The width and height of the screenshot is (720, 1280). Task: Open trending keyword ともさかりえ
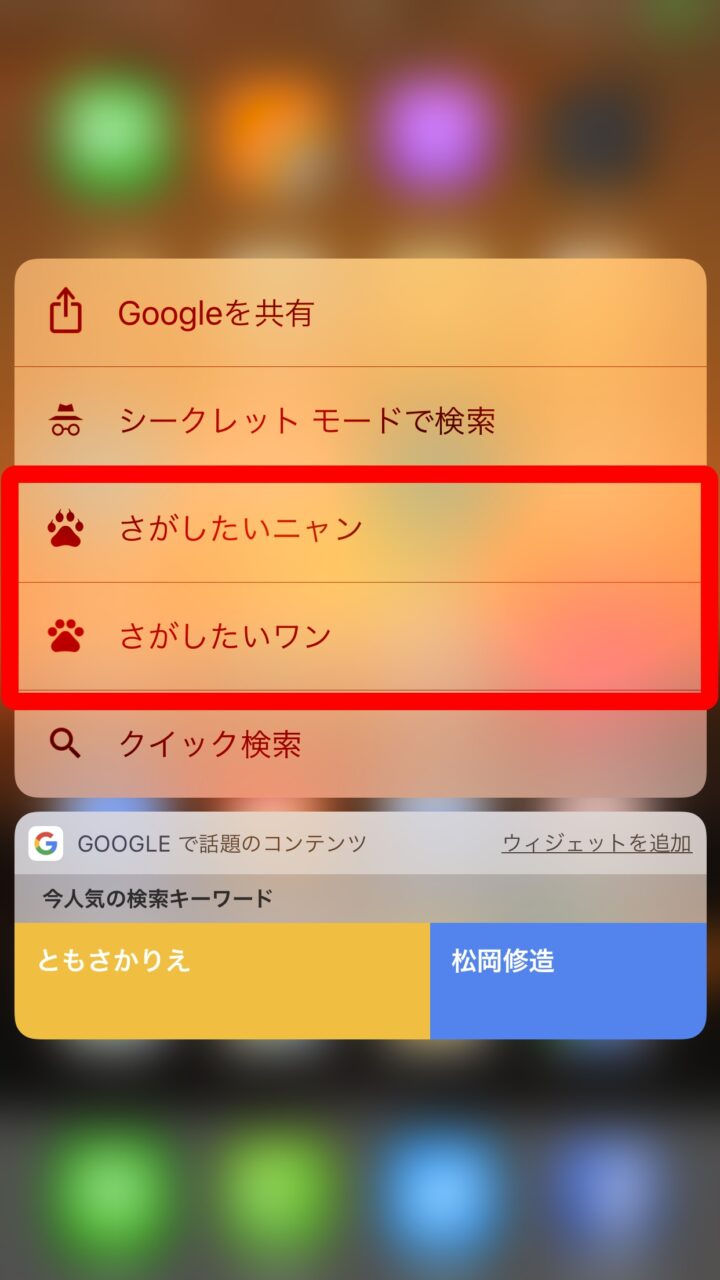(x=222, y=980)
